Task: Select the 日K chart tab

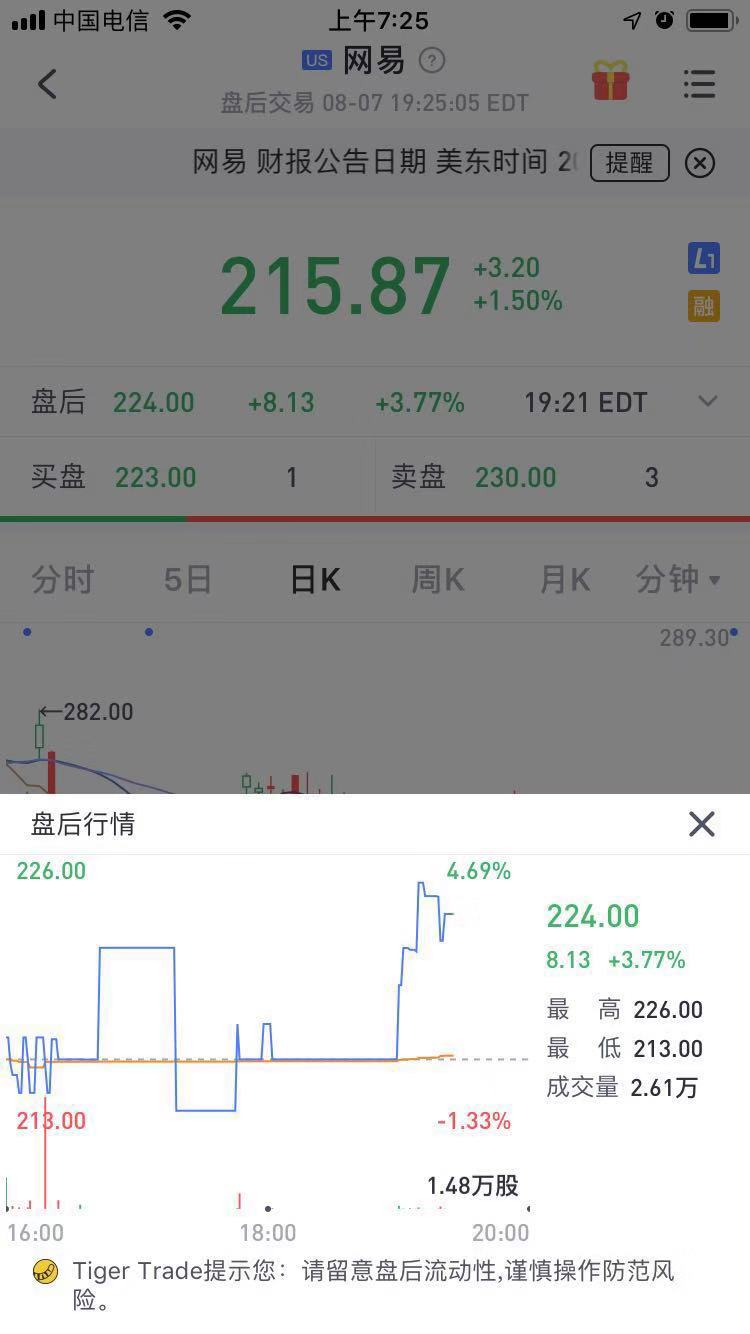Action: (315, 579)
